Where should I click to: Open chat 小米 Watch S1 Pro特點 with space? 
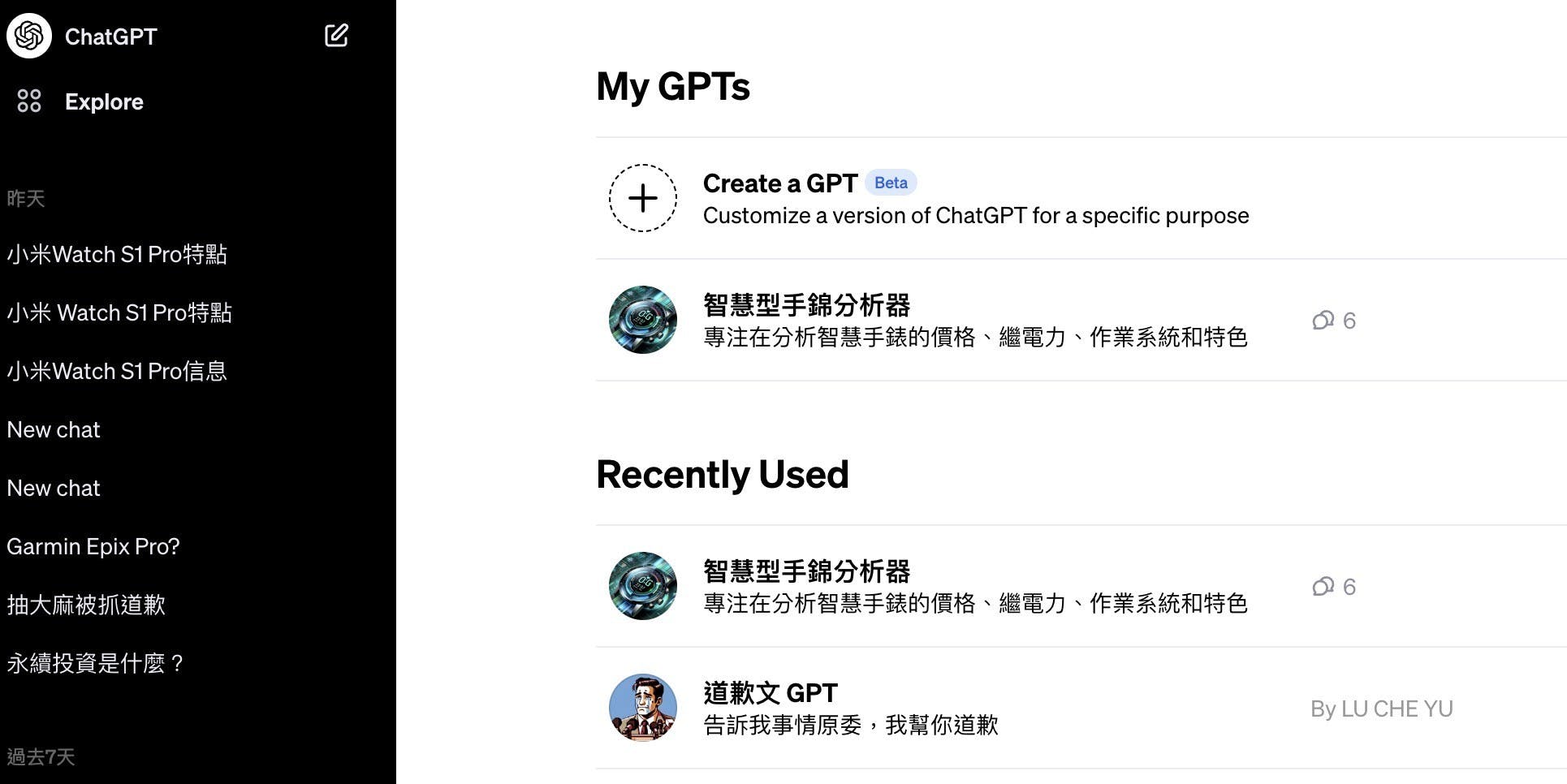(119, 313)
